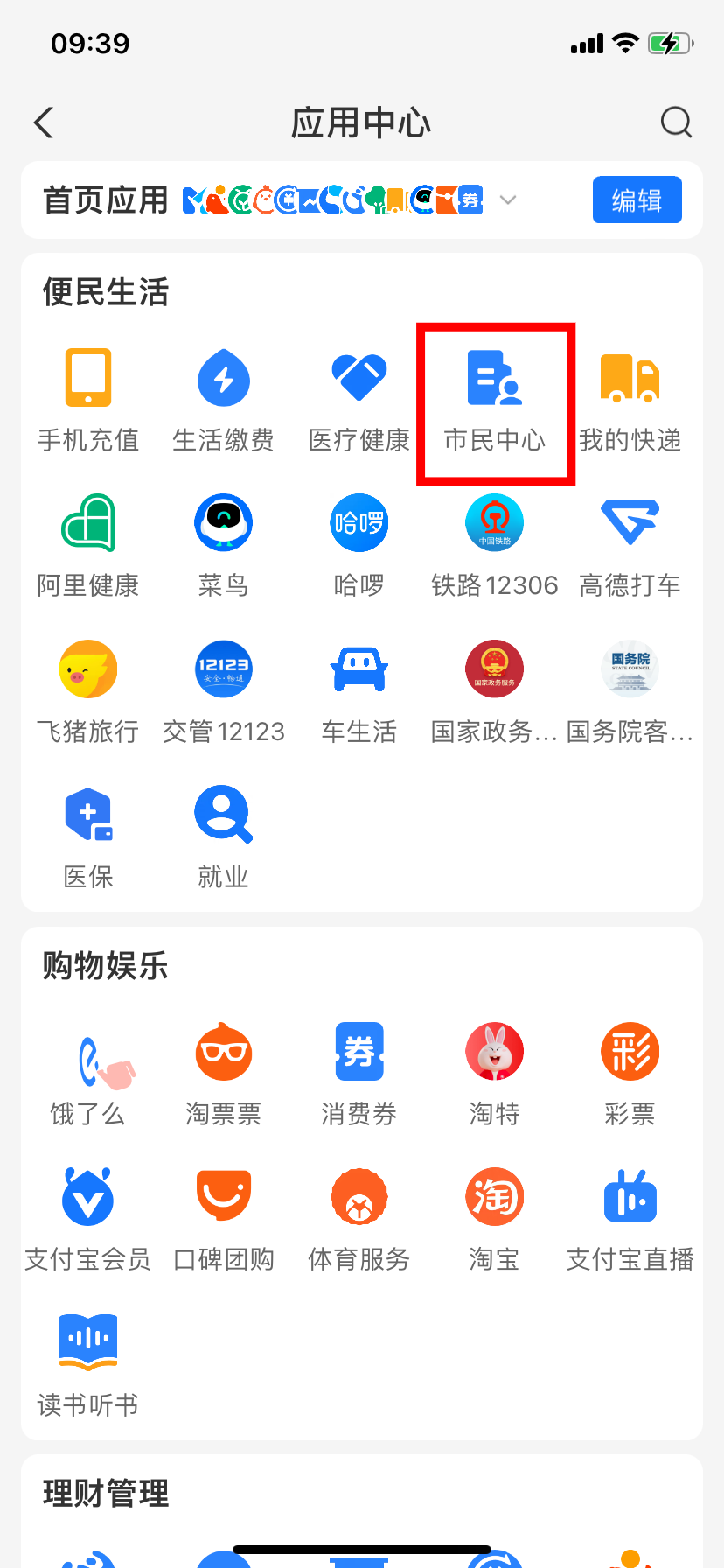724x1568 pixels.
Task: Launch 饿了么
Action: (88, 1072)
